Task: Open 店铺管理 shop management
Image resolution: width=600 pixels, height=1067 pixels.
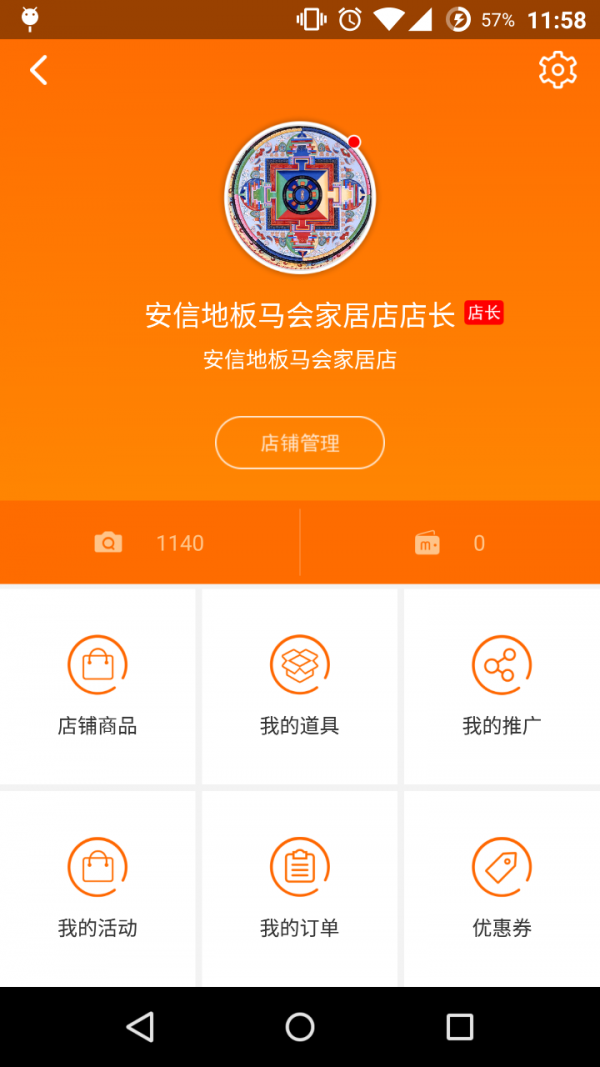Action: (x=300, y=443)
